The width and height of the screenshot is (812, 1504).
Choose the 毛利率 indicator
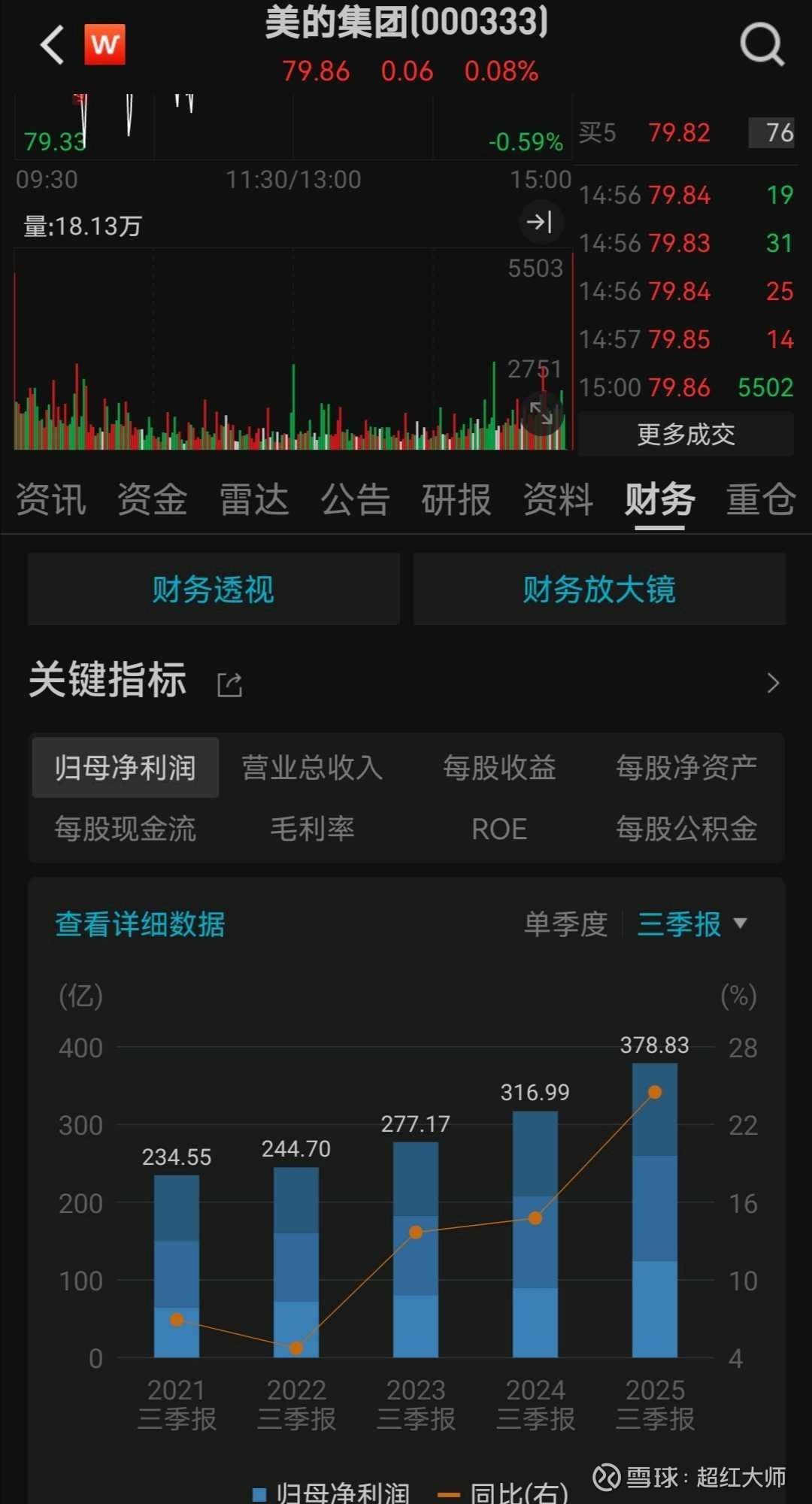(x=312, y=829)
